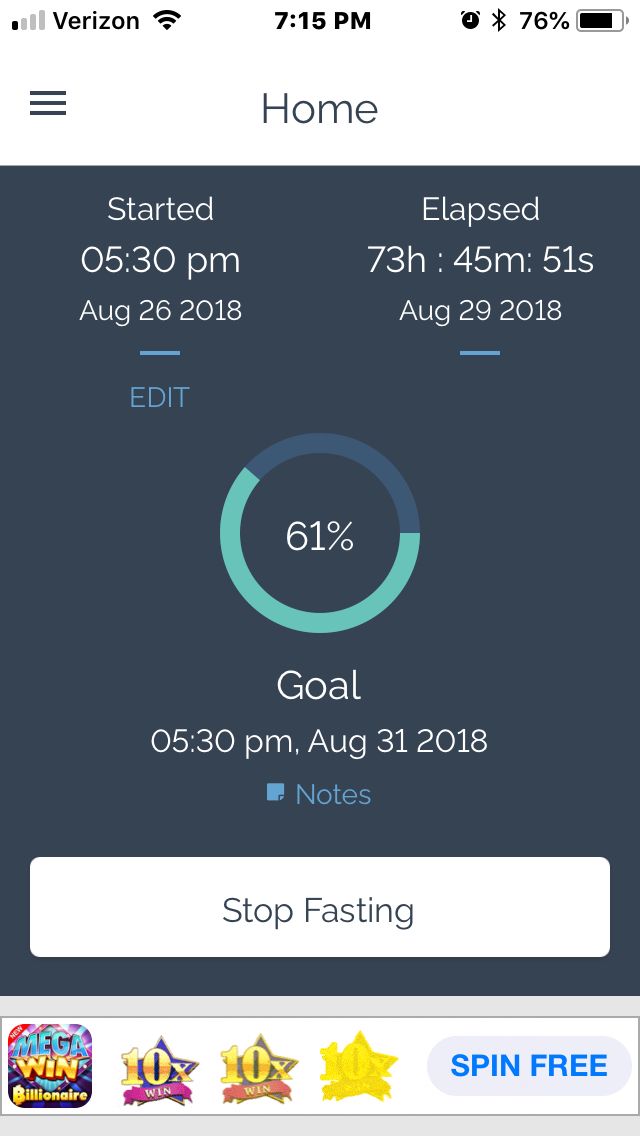Open the hamburger drawer menu

48,104
